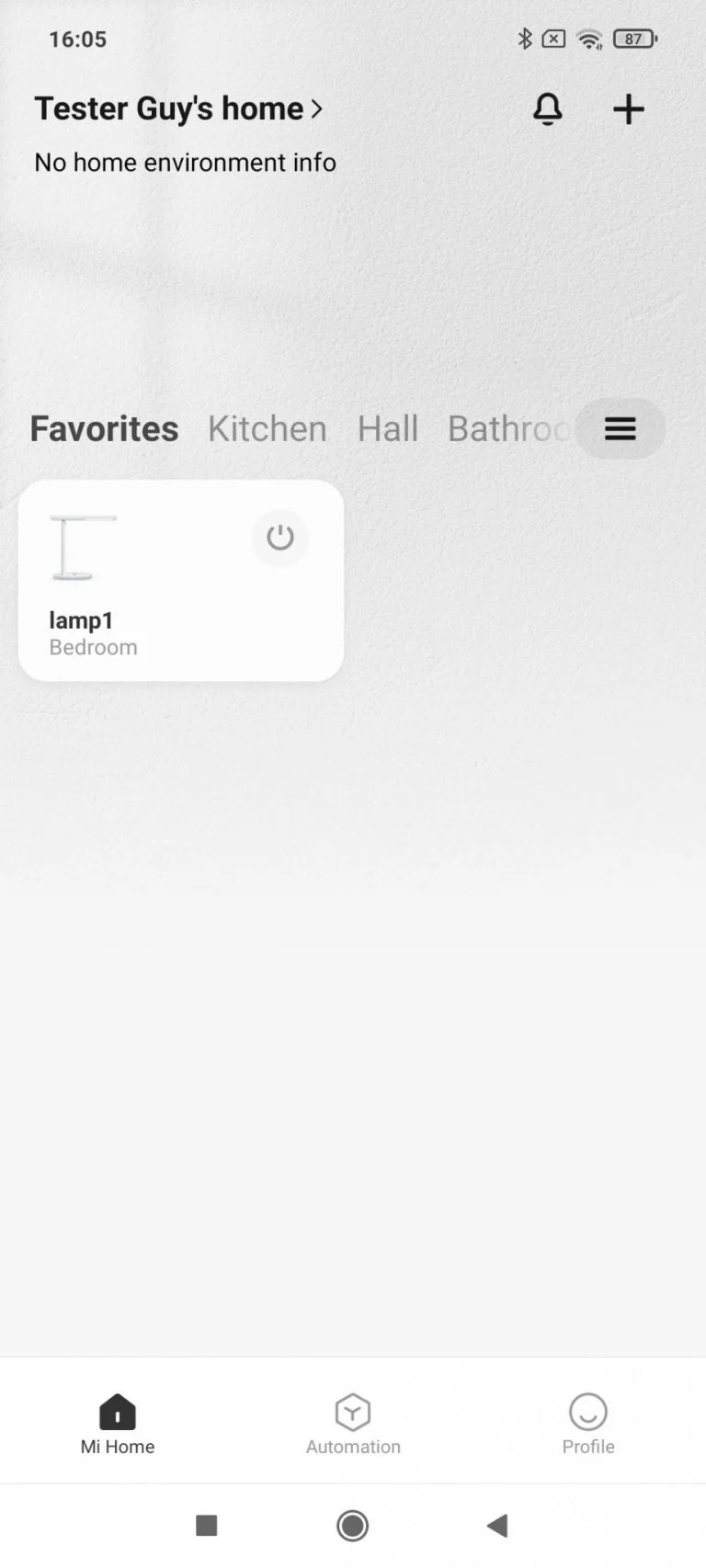The image size is (706, 1568).
Task: Open the notifications bell
Action: (547, 109)
